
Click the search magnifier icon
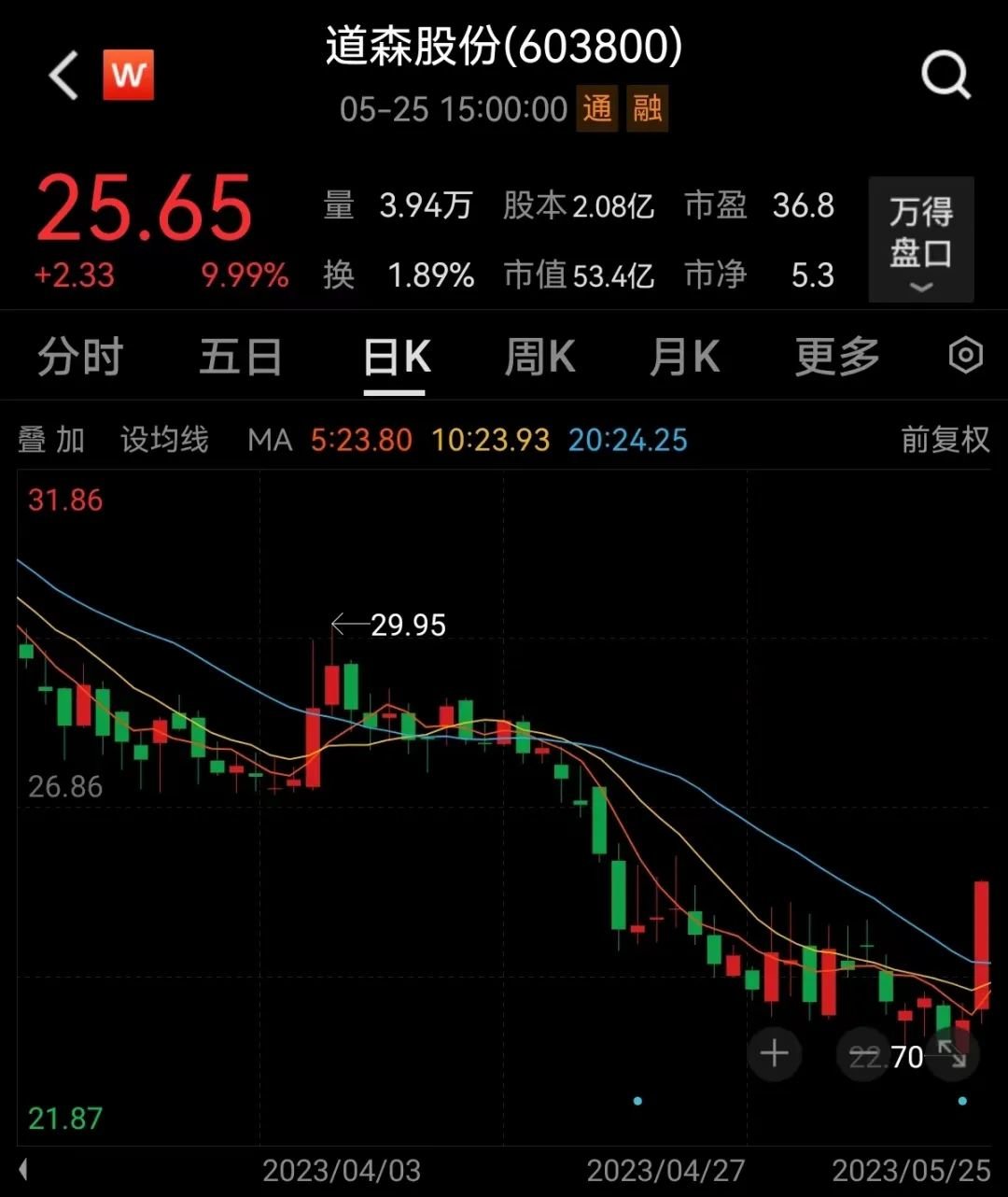click(x=946, y=75)
